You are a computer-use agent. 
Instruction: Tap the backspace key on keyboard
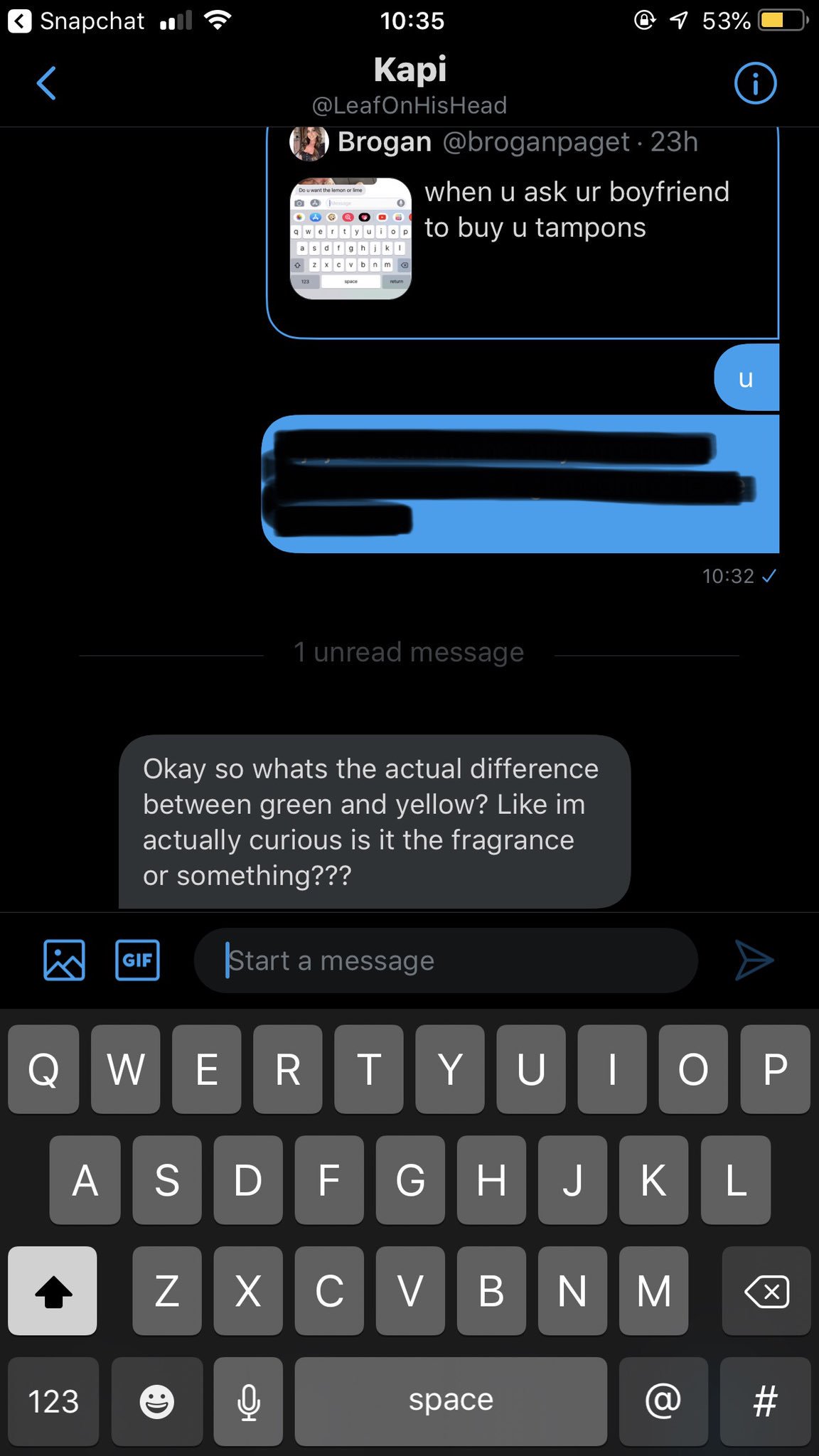coord(766,1291)
